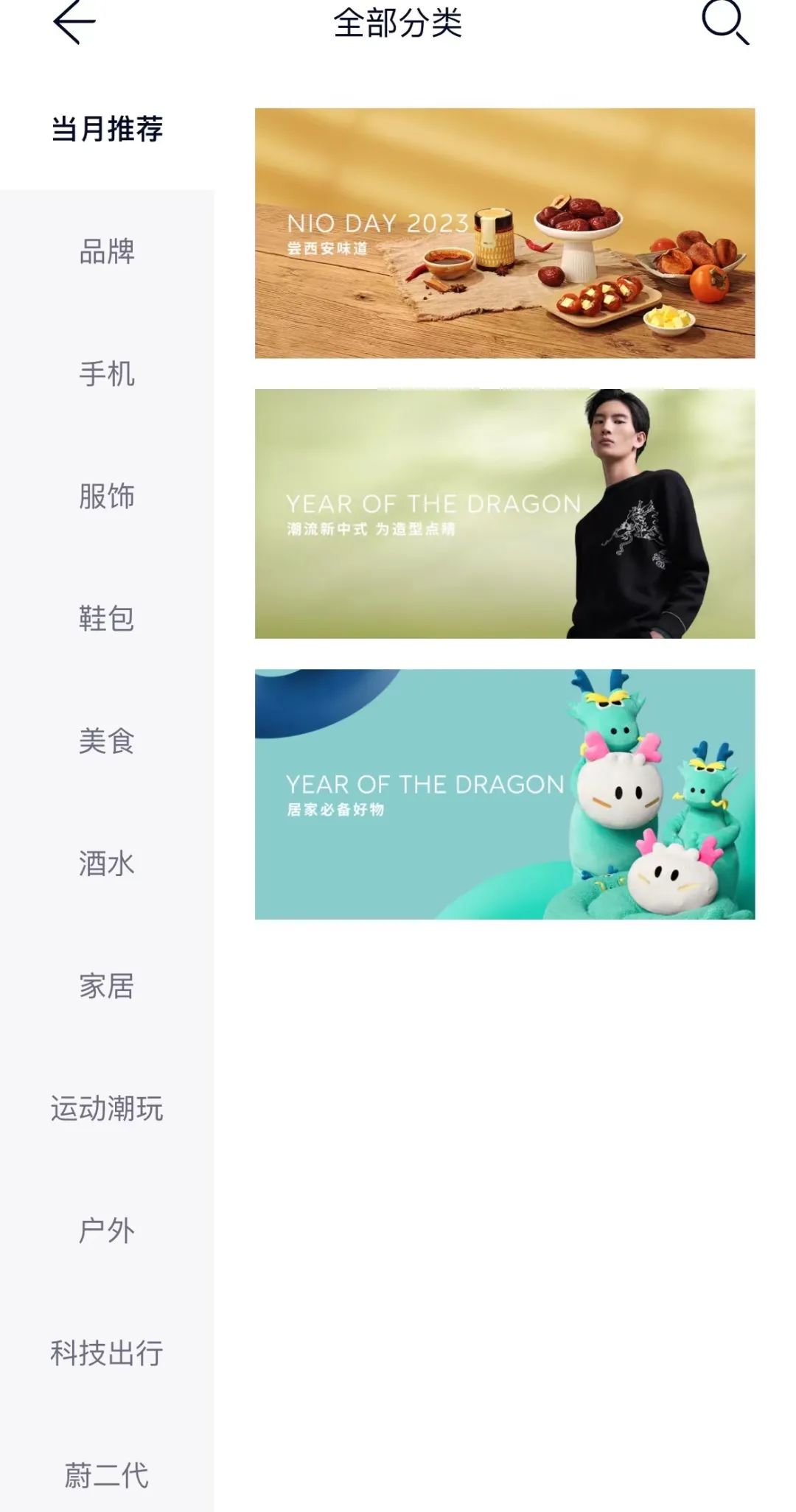Viewport: 796px width, 1512px height.
Task: Switch to 鞋包 category
Action: click(x=107, y=618)
